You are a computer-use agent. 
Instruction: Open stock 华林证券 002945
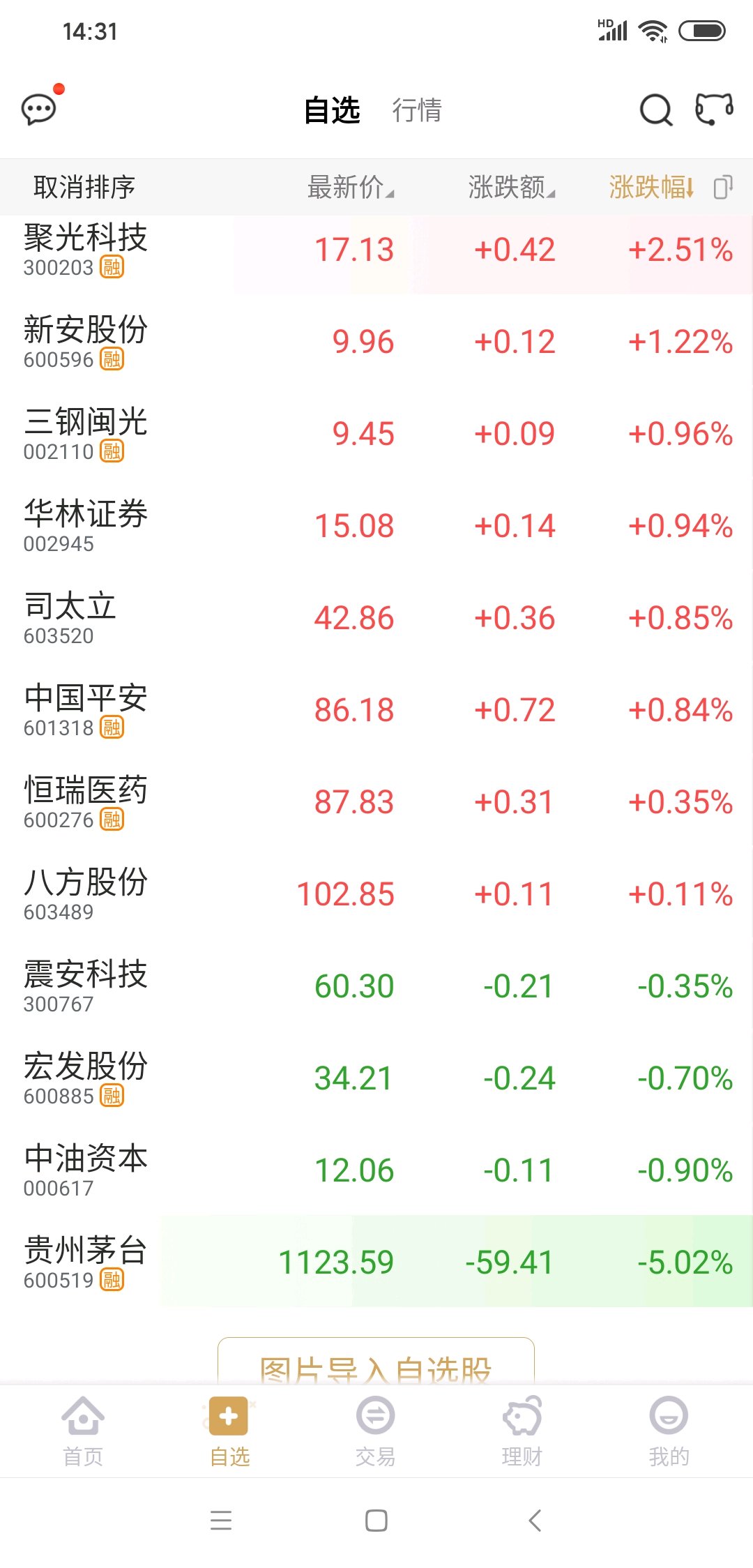pos(376,526)
